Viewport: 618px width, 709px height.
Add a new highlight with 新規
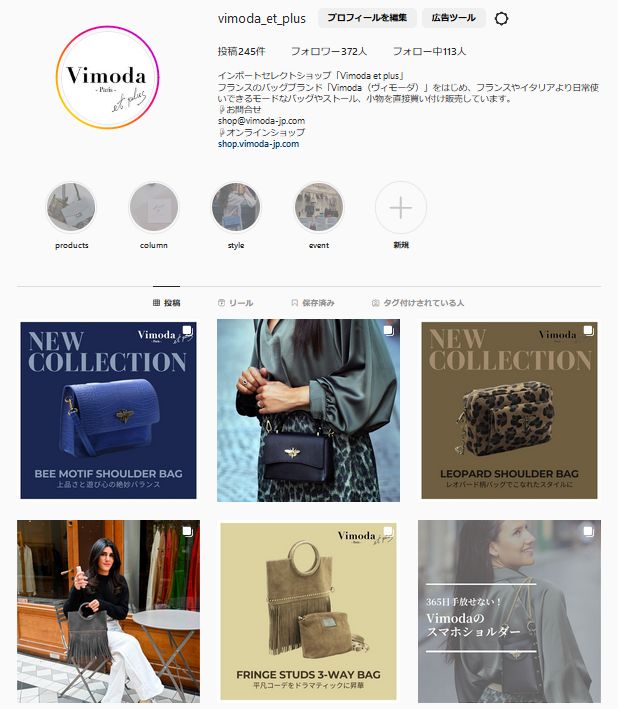[401, 208]
